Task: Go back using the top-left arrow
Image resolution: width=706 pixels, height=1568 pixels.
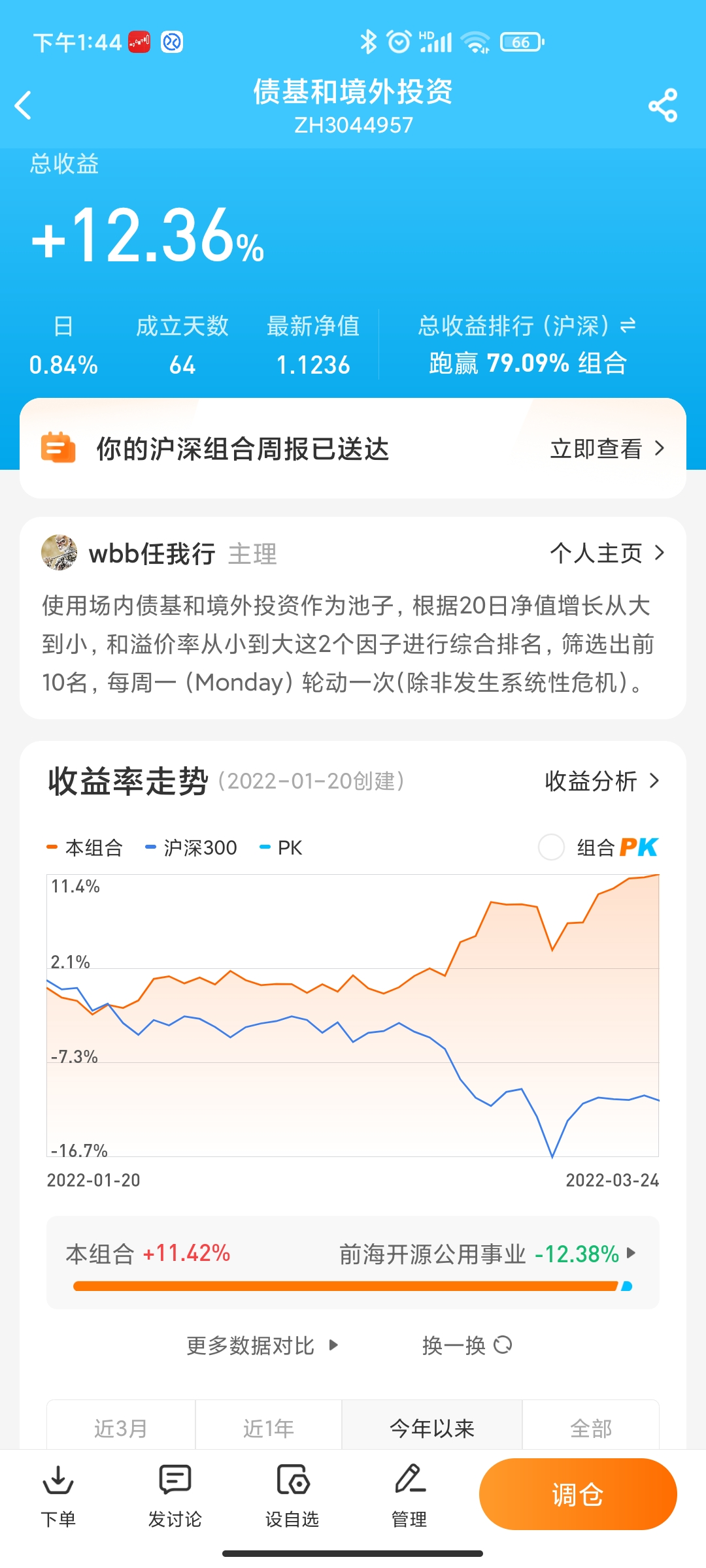Action: pyautogui.click(x=24, y=105)
